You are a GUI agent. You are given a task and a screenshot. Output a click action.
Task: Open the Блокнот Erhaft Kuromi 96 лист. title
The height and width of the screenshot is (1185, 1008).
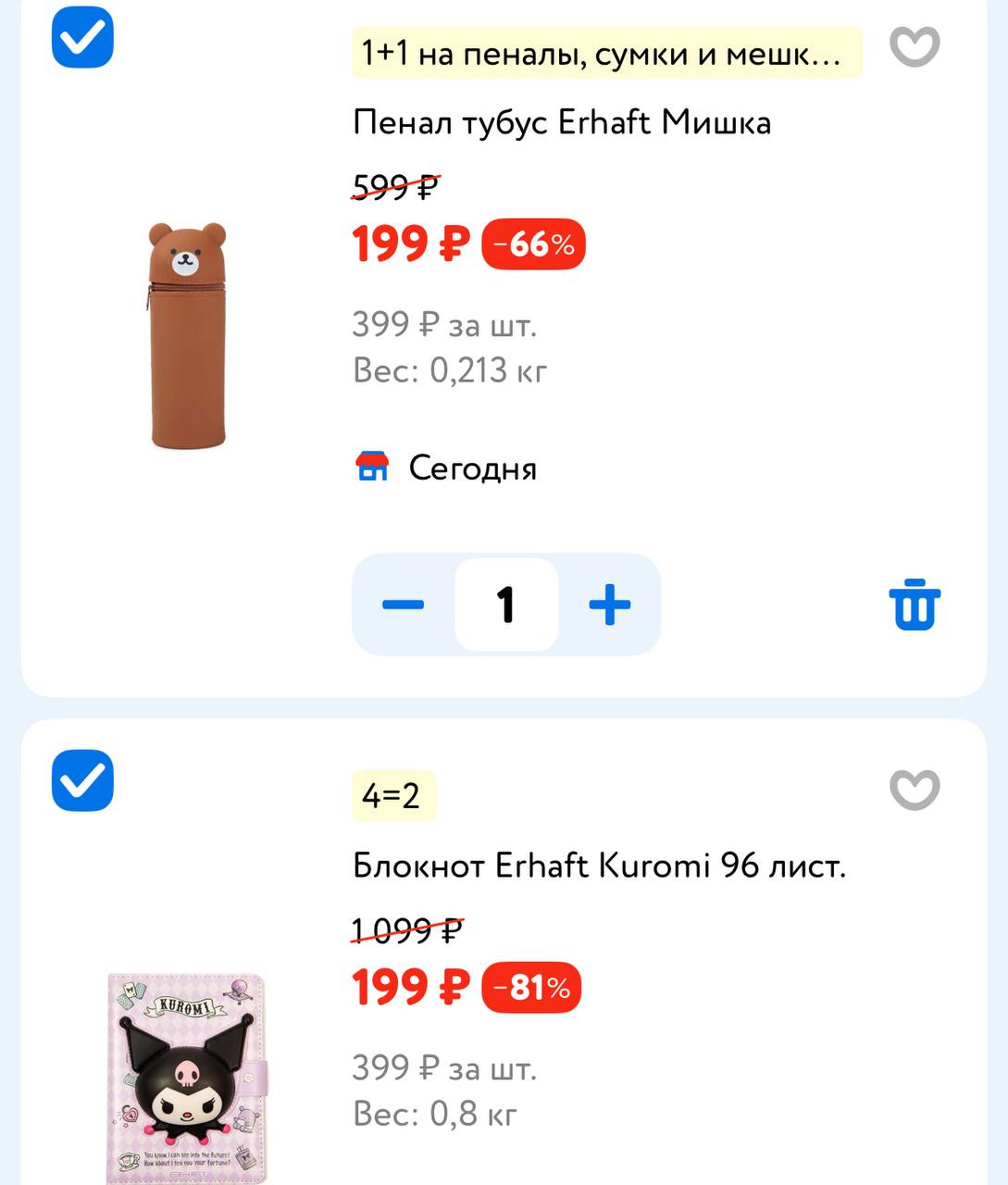coord(599,866)
